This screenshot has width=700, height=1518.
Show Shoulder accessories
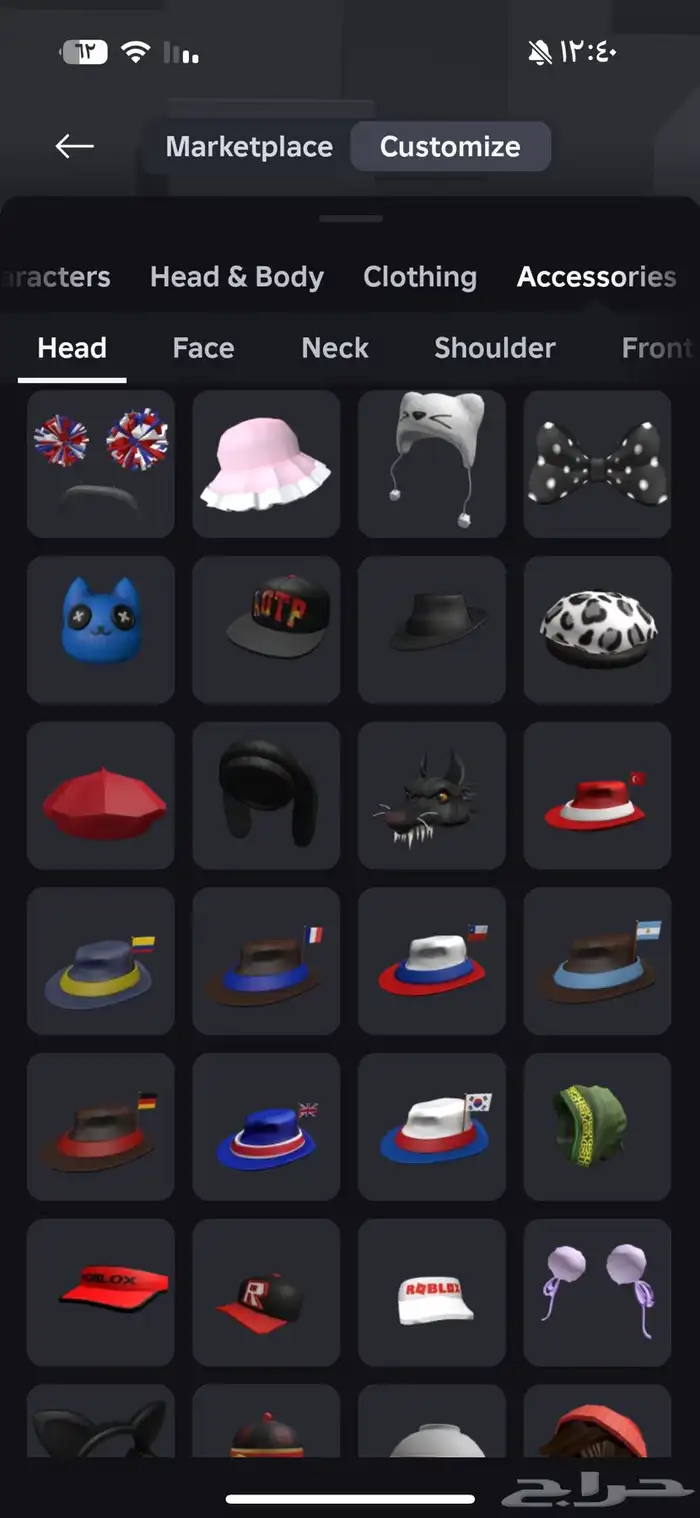pyautogui.click(x=494, y=348)
